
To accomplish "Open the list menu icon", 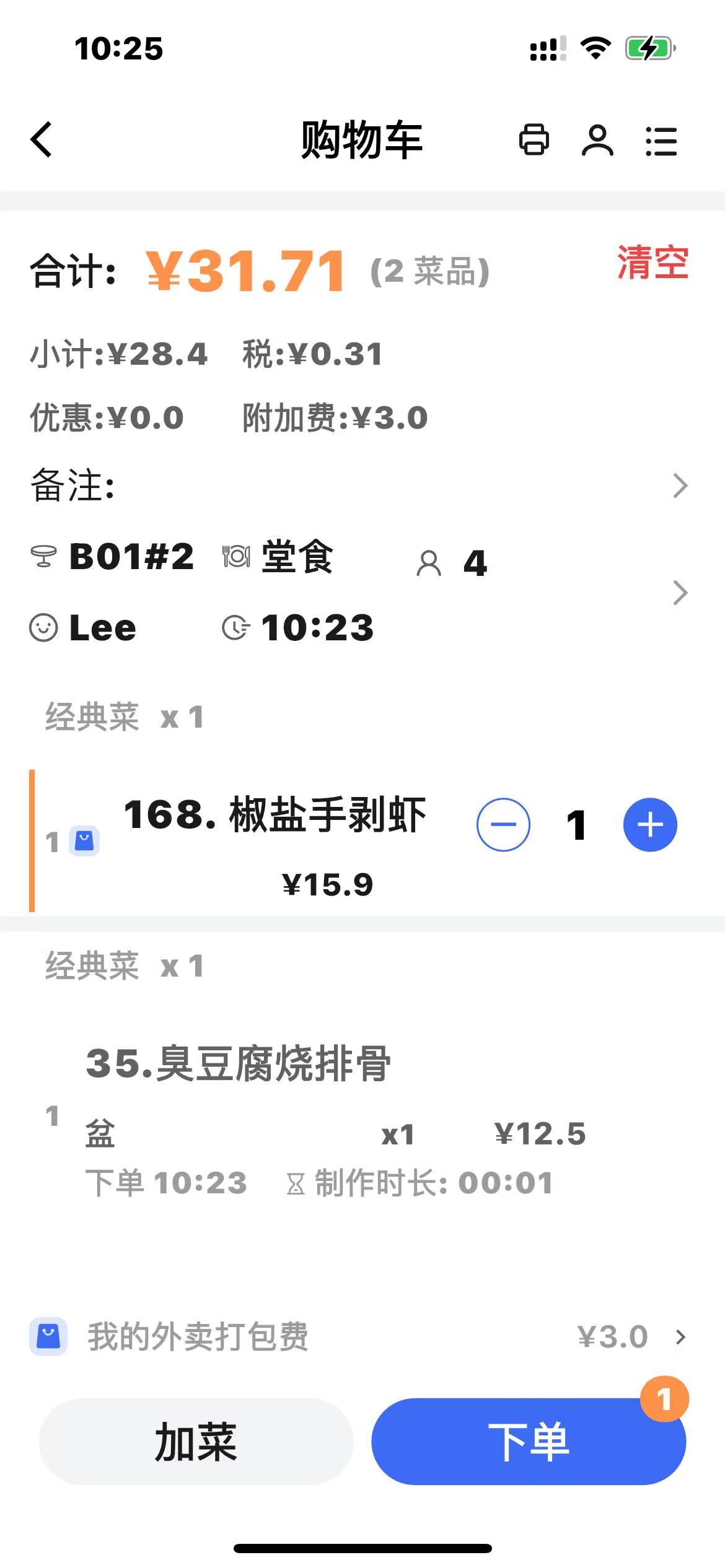I will [x=661, y=142].
